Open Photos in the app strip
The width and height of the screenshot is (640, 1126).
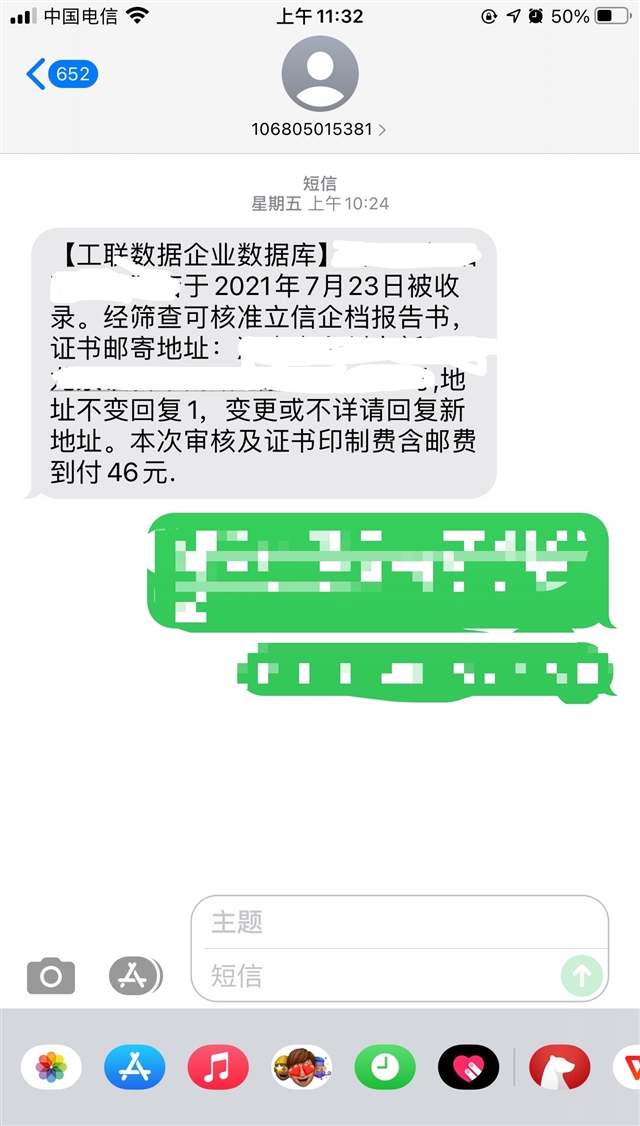tap(51, 1067)
